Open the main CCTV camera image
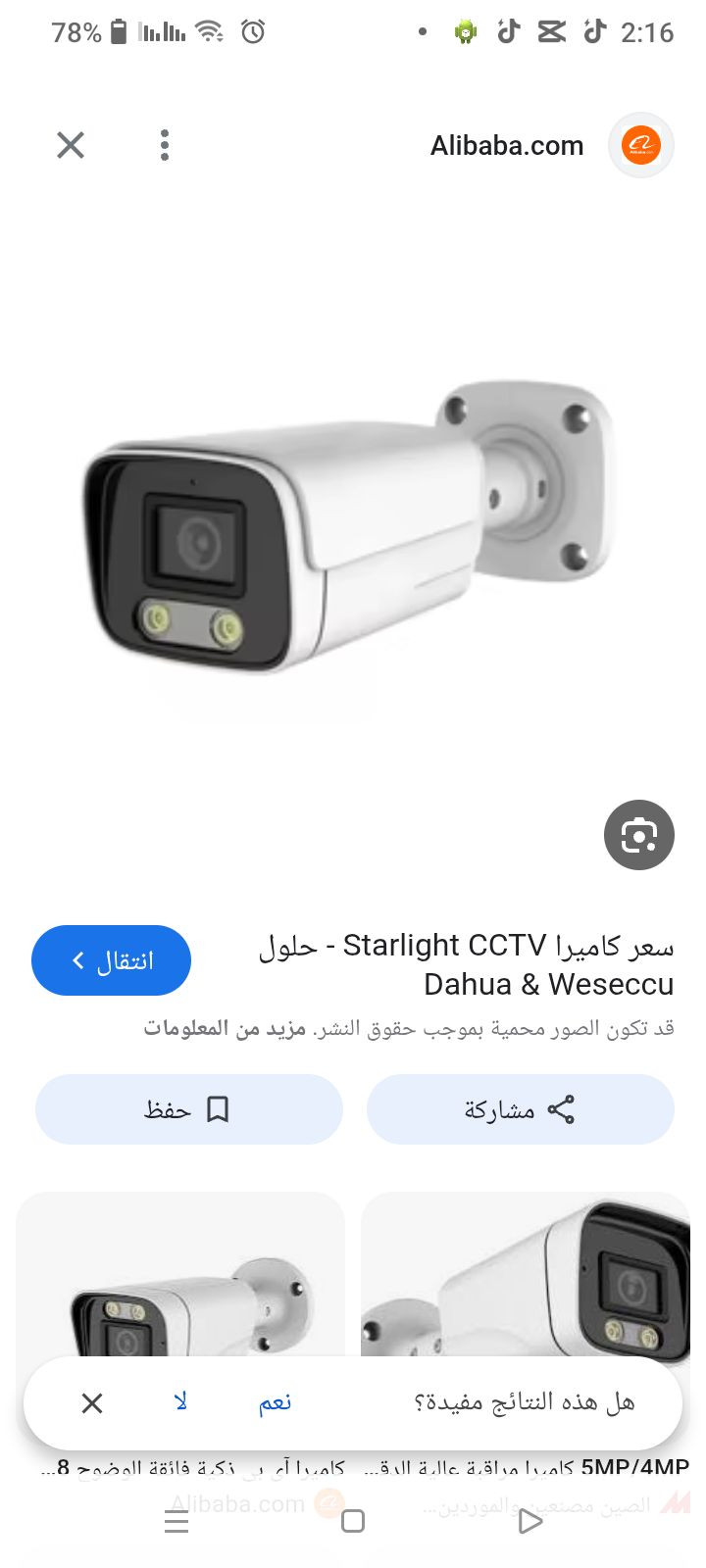 click(x=348, y=529)
